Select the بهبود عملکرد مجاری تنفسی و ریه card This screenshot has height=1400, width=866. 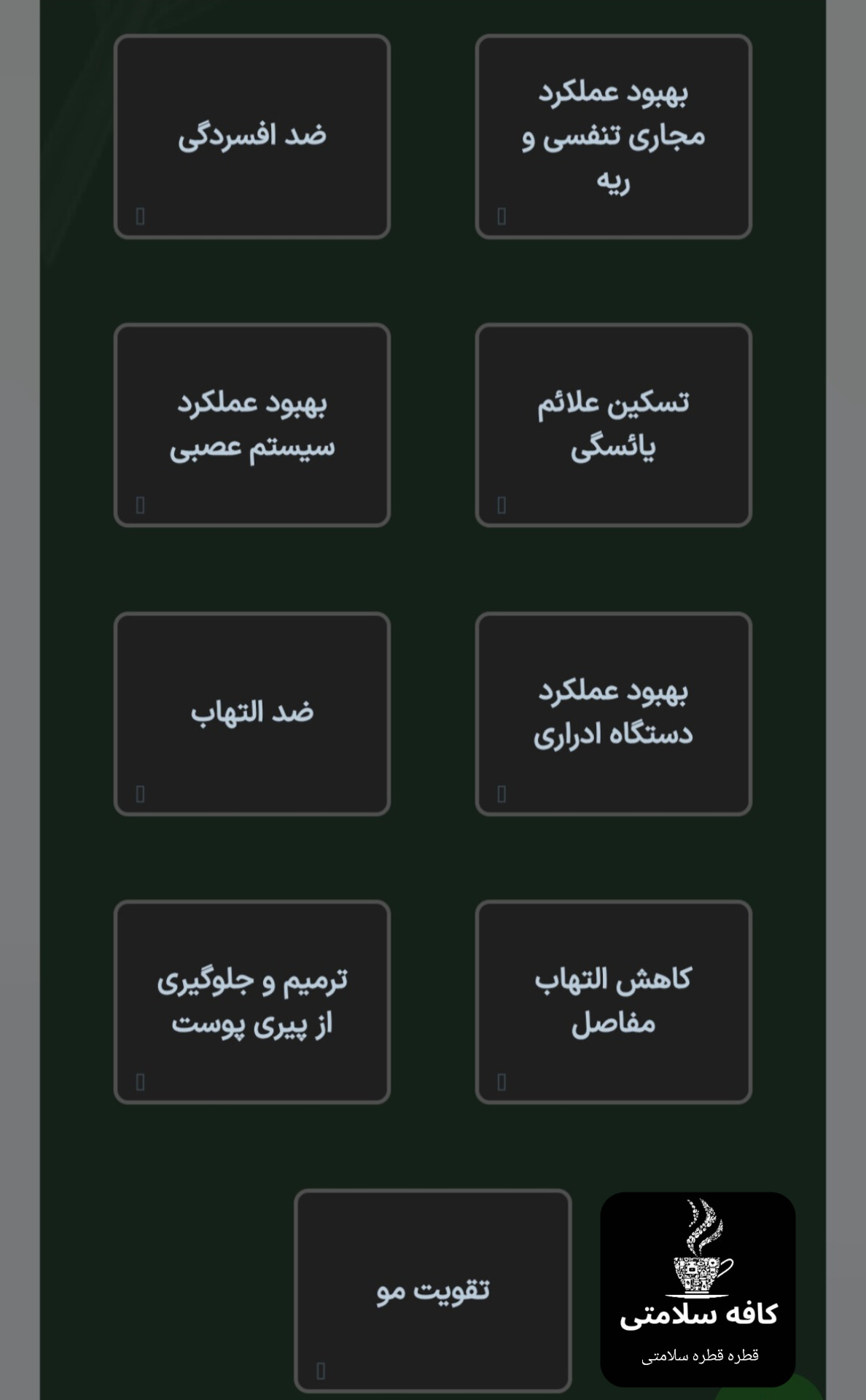coord(613,136)
